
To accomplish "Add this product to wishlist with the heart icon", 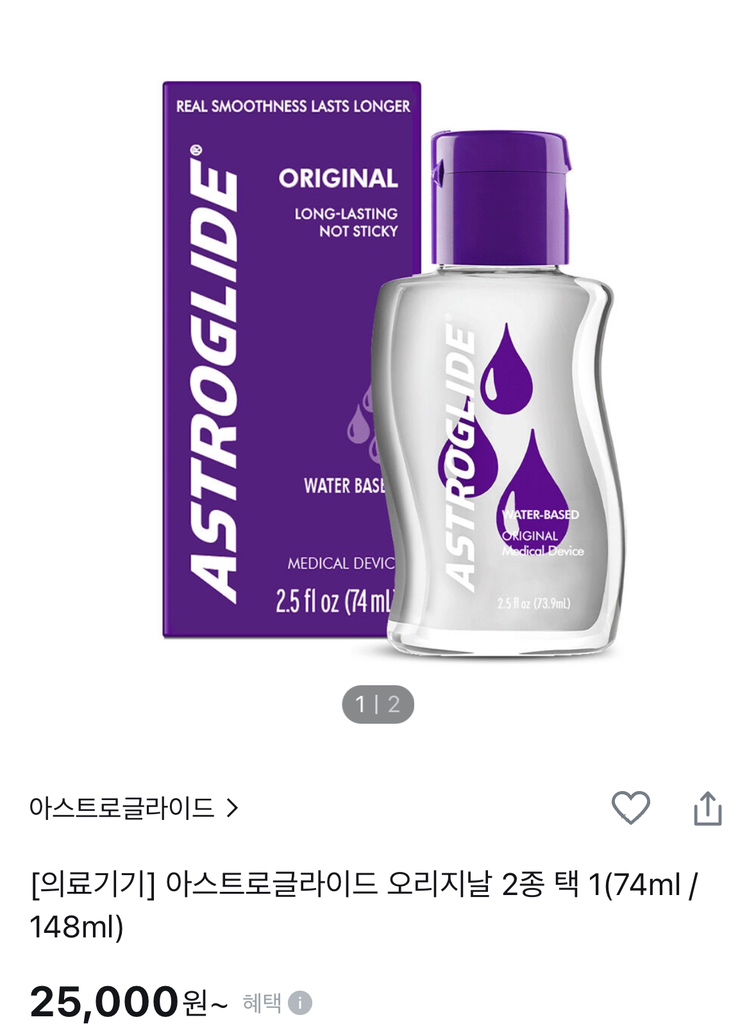I will (x=630, y=808).
